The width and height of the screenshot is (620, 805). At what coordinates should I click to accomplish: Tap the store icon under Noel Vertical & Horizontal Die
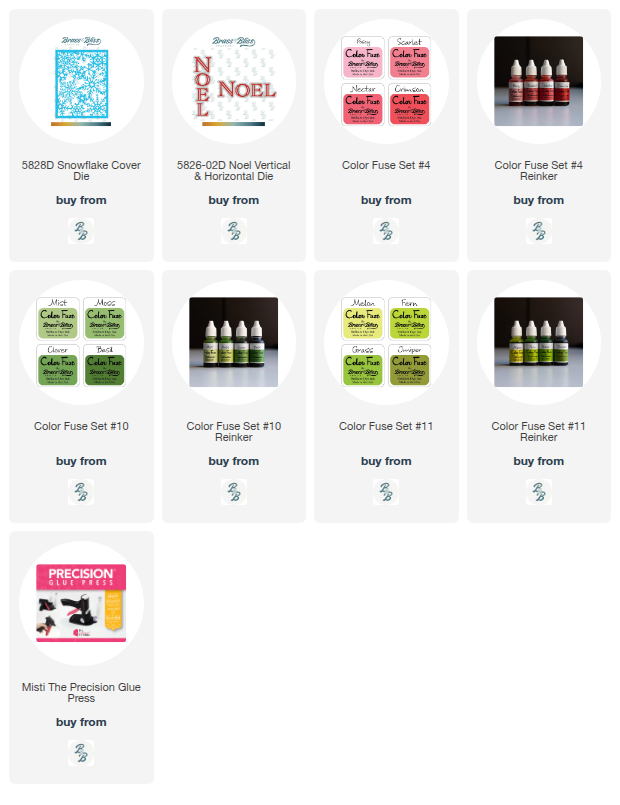click(233, 231)
